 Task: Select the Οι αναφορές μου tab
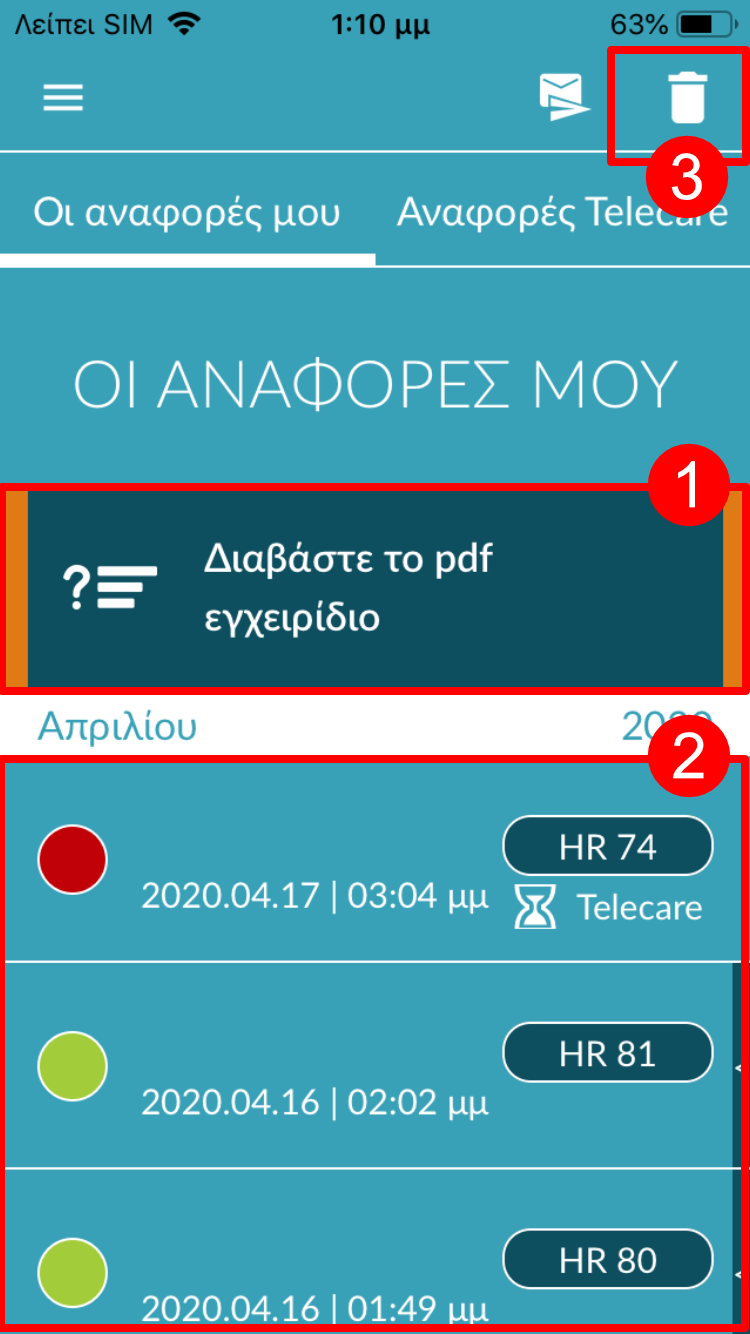(x=187, y=213)
